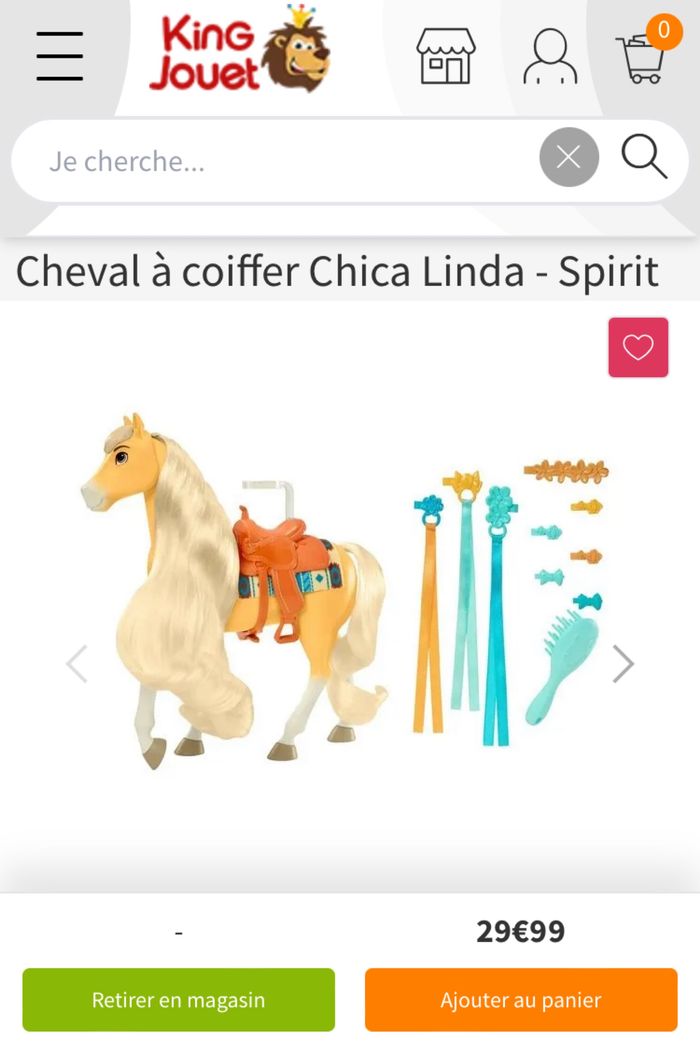Tap "Ajouter au panier"
This screenshot has width=700, height=1042.
tap(521, 1000)
